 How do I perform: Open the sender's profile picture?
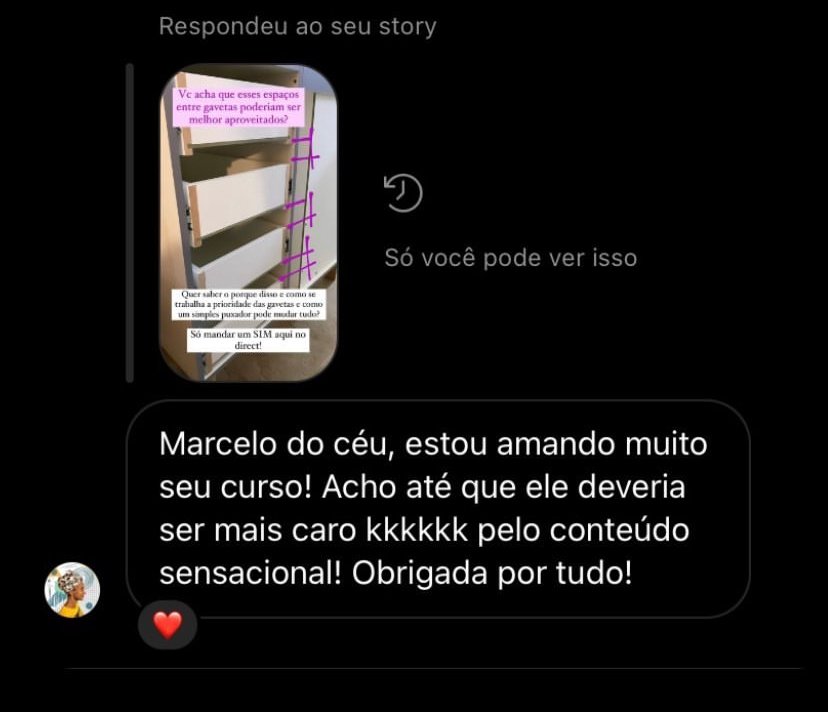72,590
